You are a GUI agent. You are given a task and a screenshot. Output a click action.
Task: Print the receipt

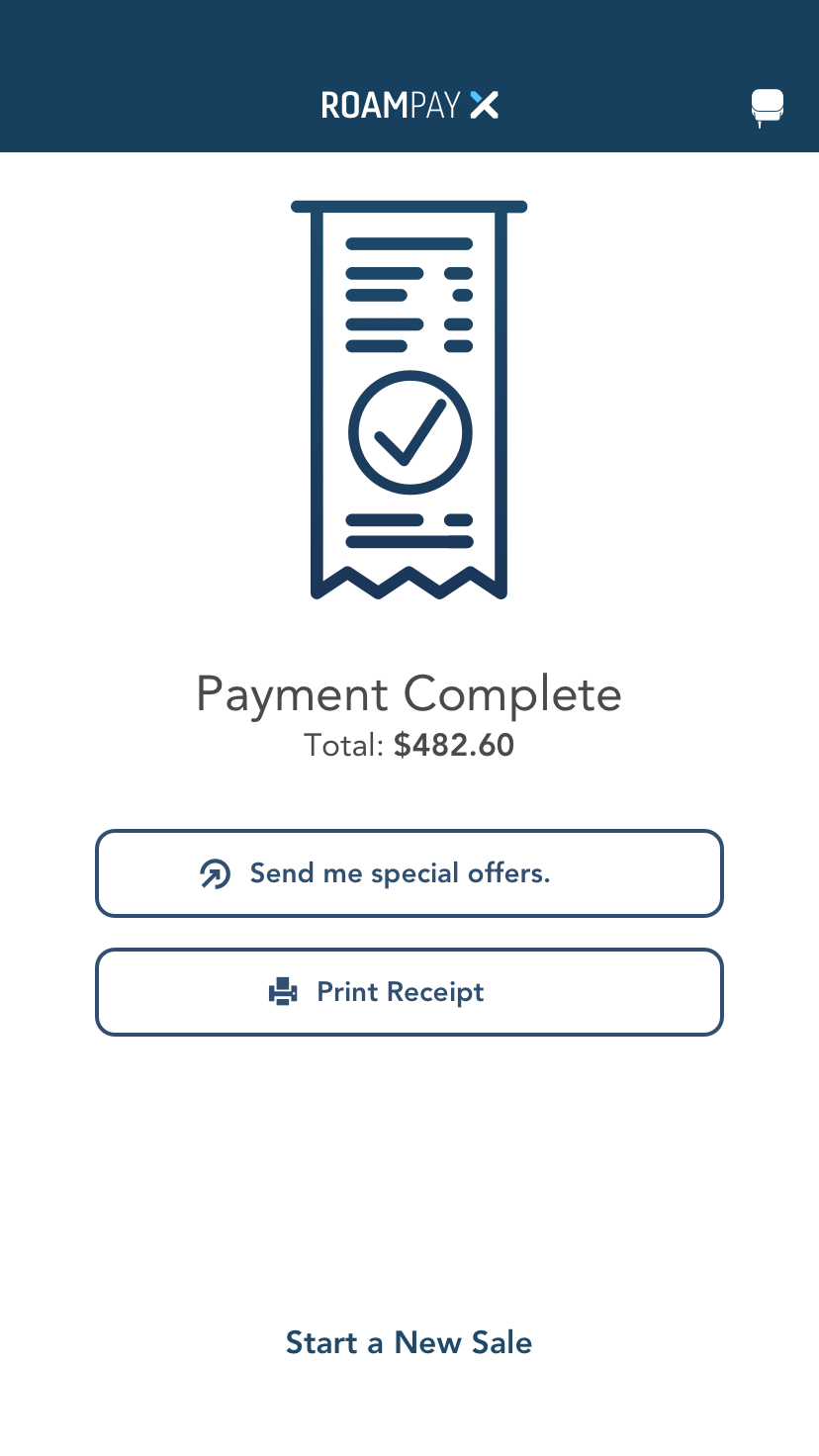tap(409, 992)
